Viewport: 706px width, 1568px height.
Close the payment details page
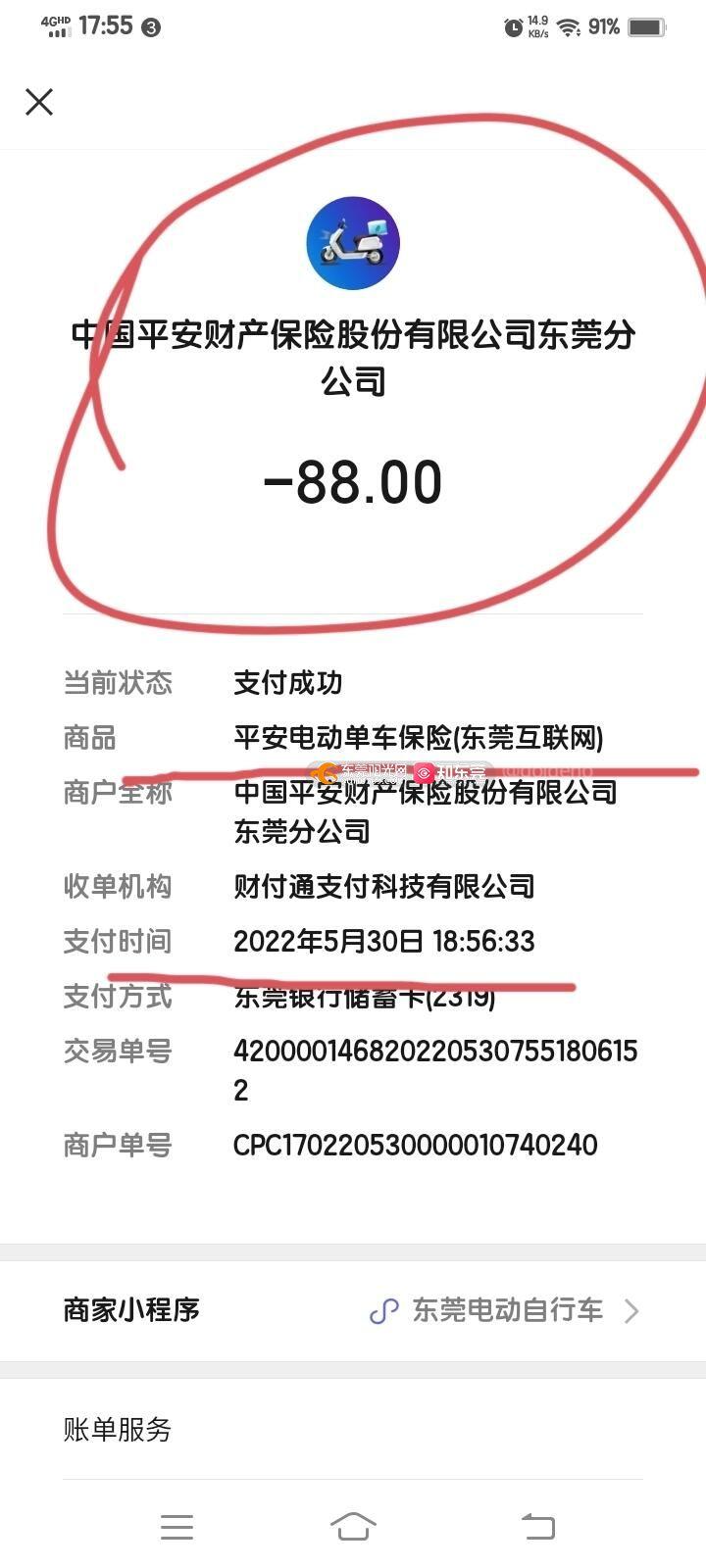click(x=39, y=102)
